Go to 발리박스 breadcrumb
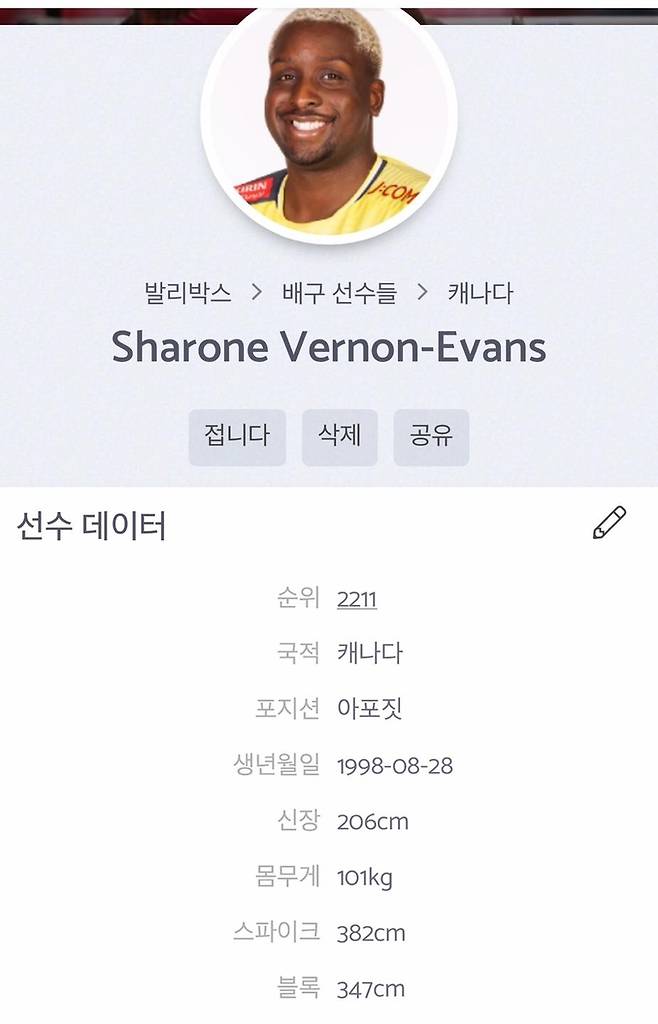 (x=188, y=293)
